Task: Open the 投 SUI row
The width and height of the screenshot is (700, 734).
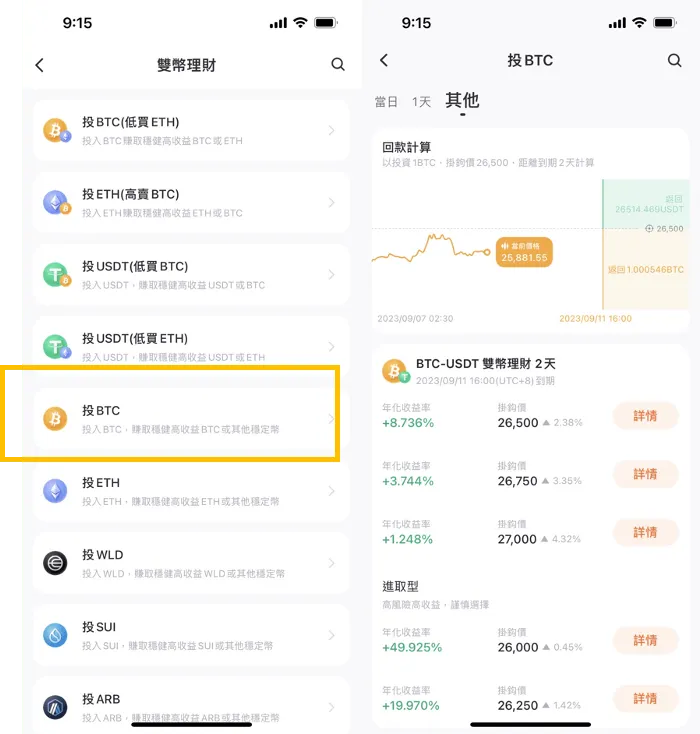Action: [x=192, y=635]
